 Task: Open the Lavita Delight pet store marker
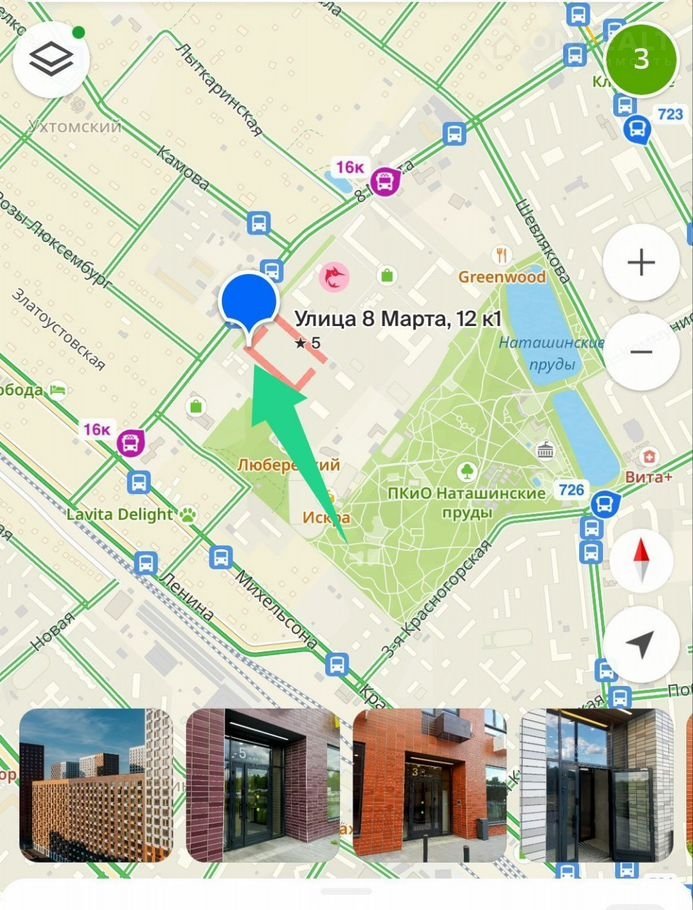[187, 515]
